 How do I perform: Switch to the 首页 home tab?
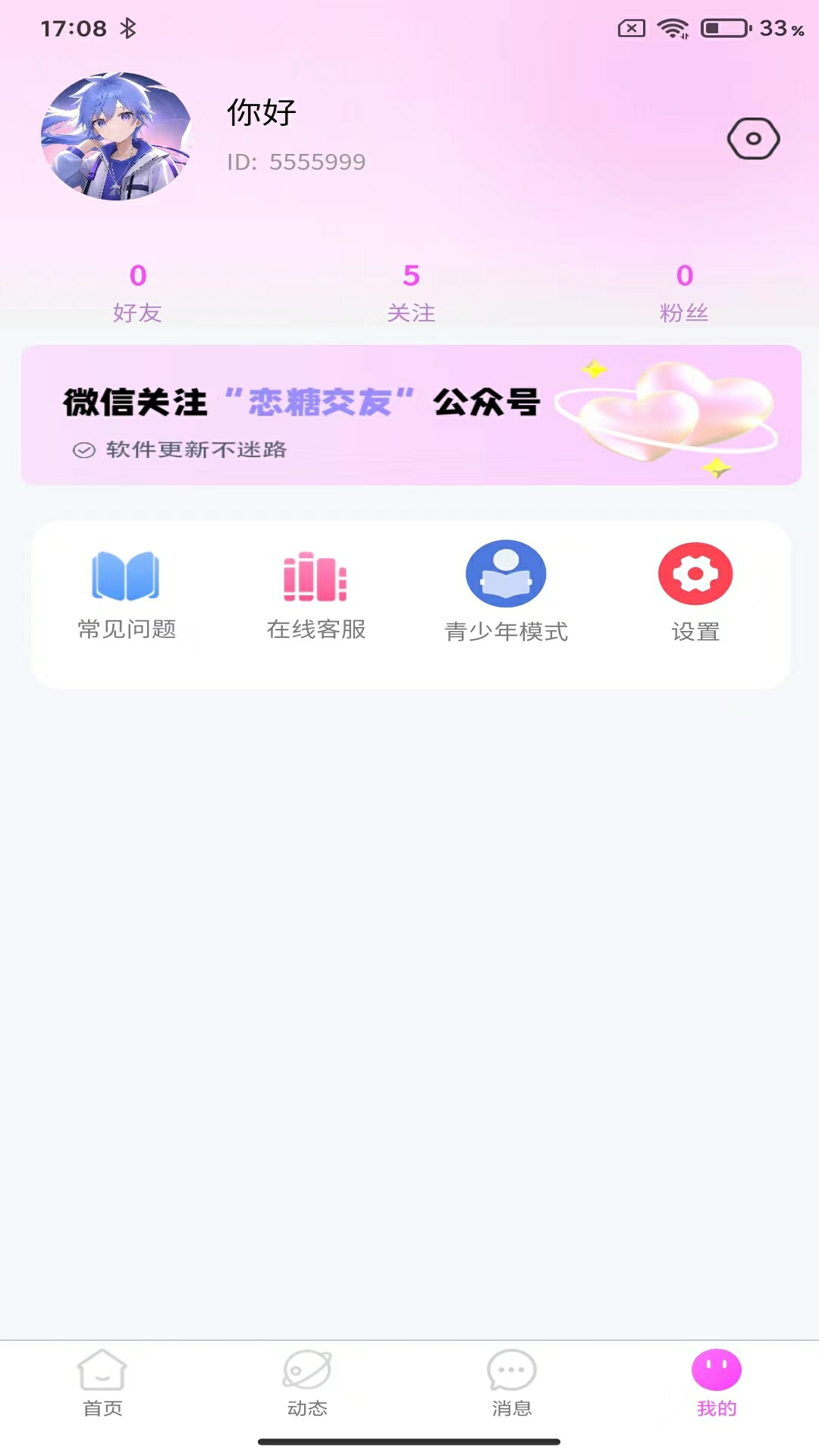coord(102,1384)
